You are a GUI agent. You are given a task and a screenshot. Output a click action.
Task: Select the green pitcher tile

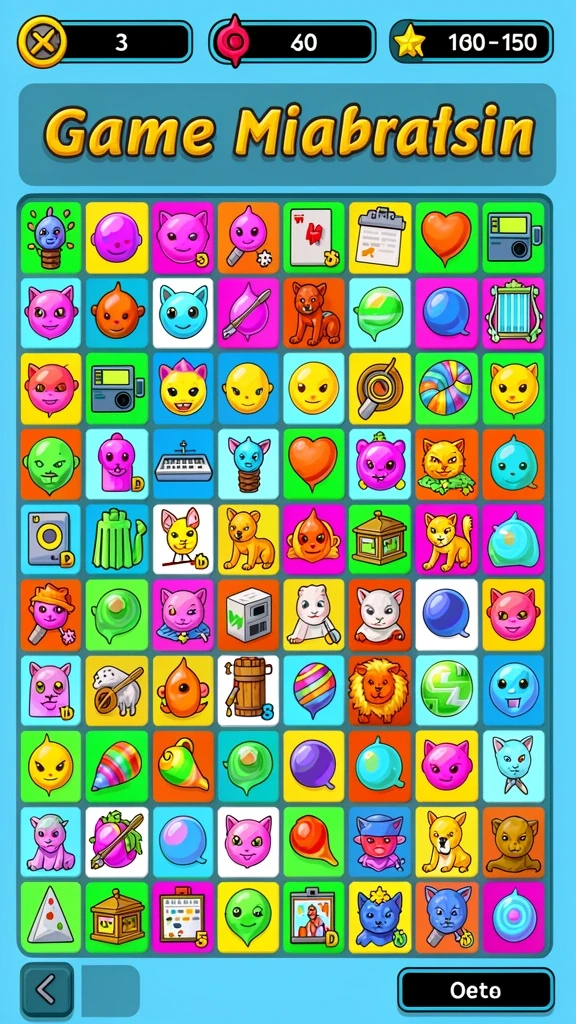[117, 539]
